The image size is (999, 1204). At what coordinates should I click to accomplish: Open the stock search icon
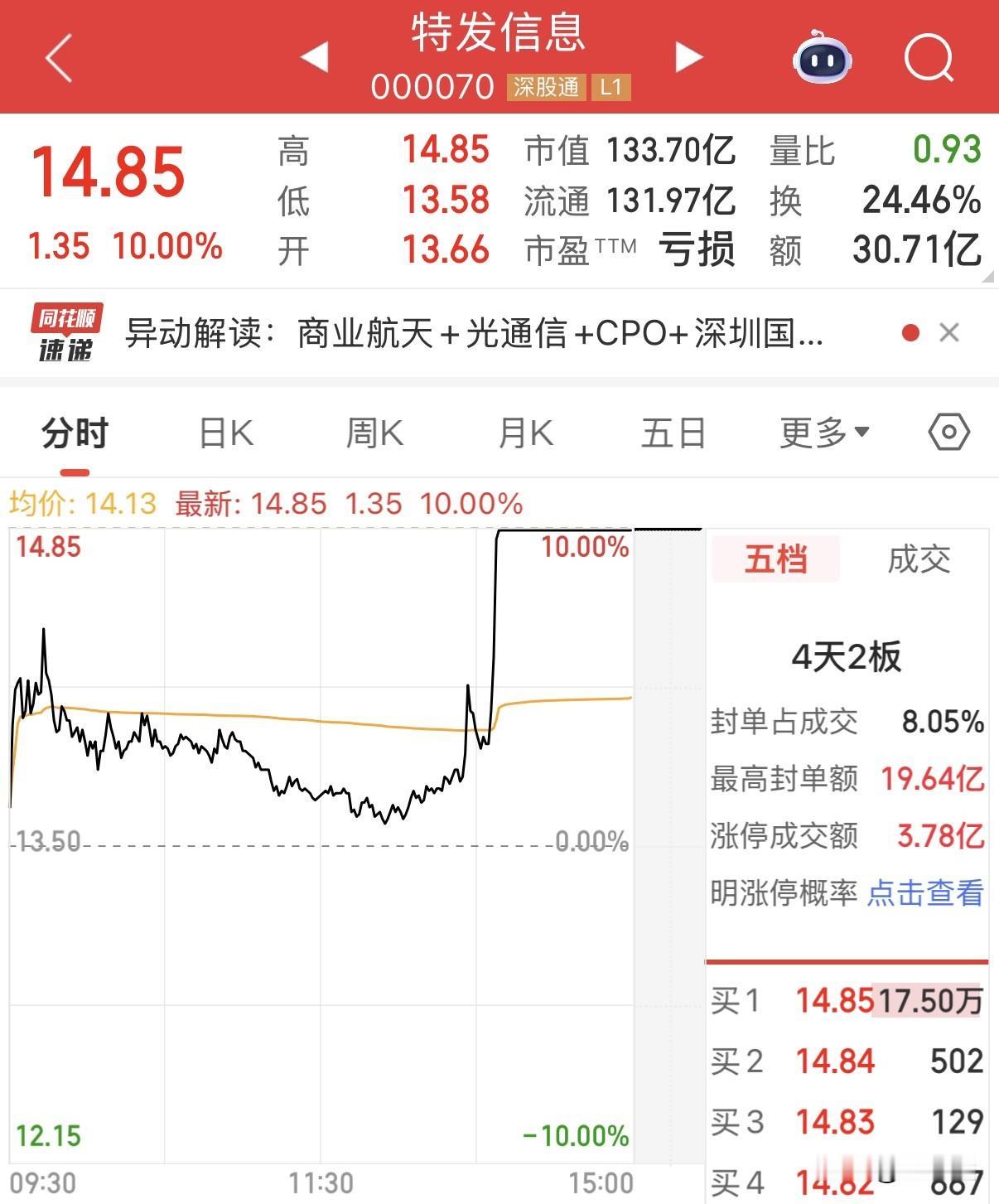tap(929, 58)
